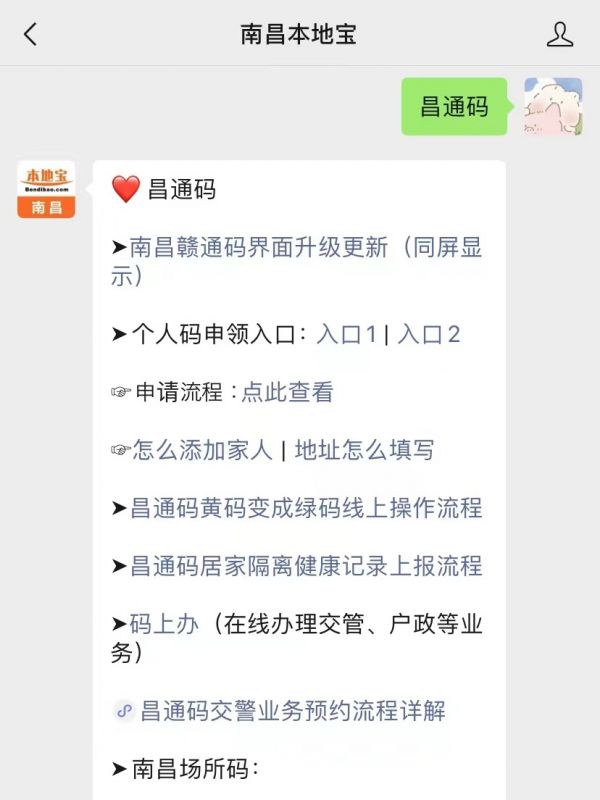Open 地址怎么填写 link

[x=364, y=451]
